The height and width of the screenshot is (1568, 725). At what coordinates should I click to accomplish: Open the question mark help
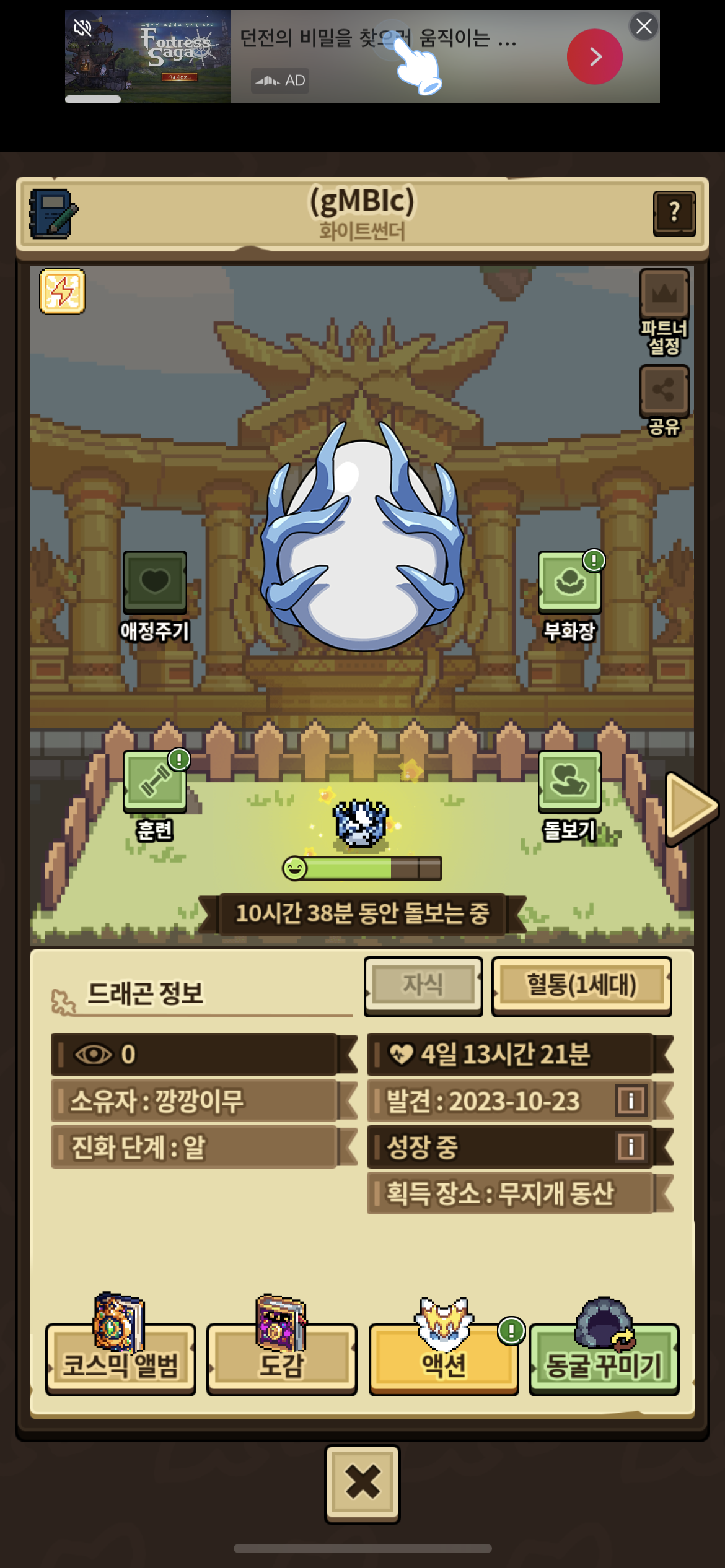[674, 214]
